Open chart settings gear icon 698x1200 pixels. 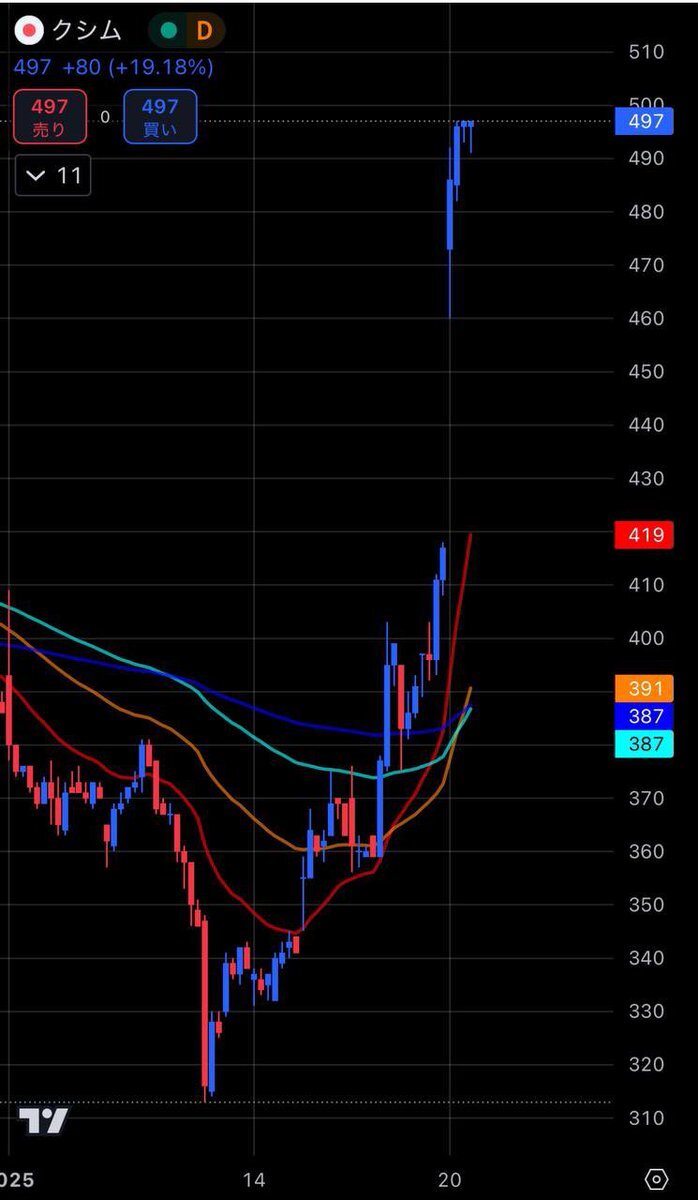[x=657, y=1179]
